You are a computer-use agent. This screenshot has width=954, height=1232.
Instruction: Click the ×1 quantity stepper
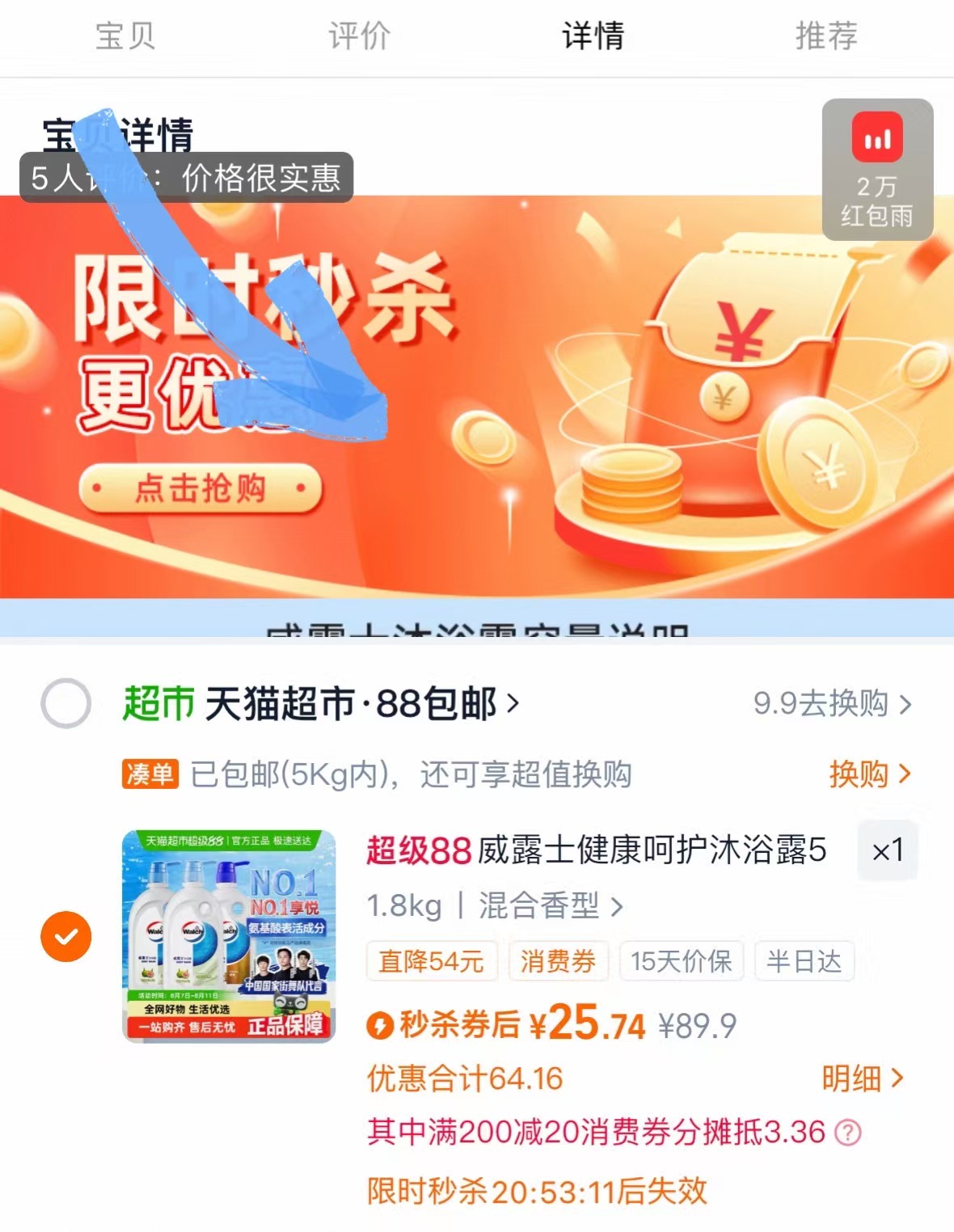tap(888, 850)
